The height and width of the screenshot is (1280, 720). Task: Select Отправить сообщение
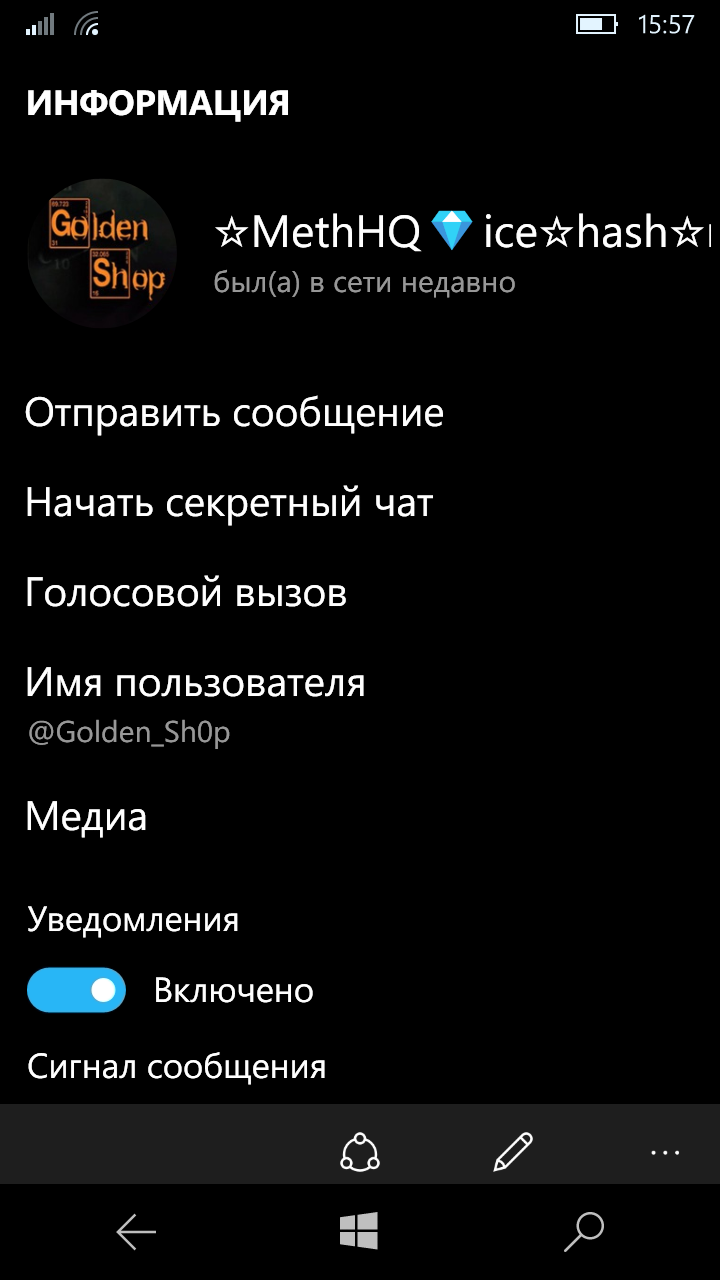[x=235, y=414]
